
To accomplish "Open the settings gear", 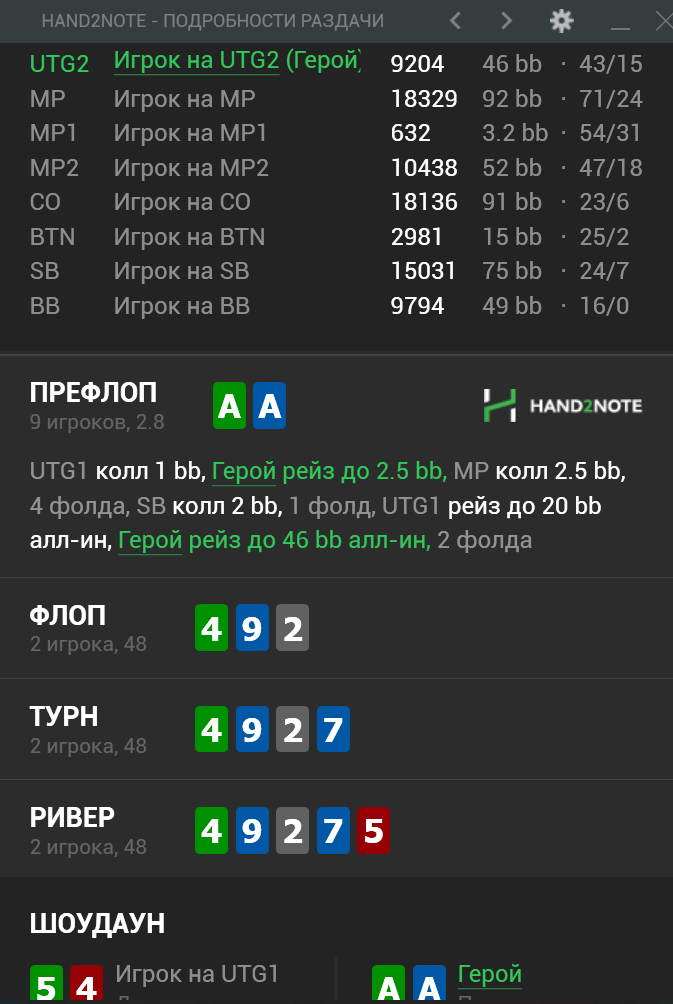I will click(x=562, y=20).
